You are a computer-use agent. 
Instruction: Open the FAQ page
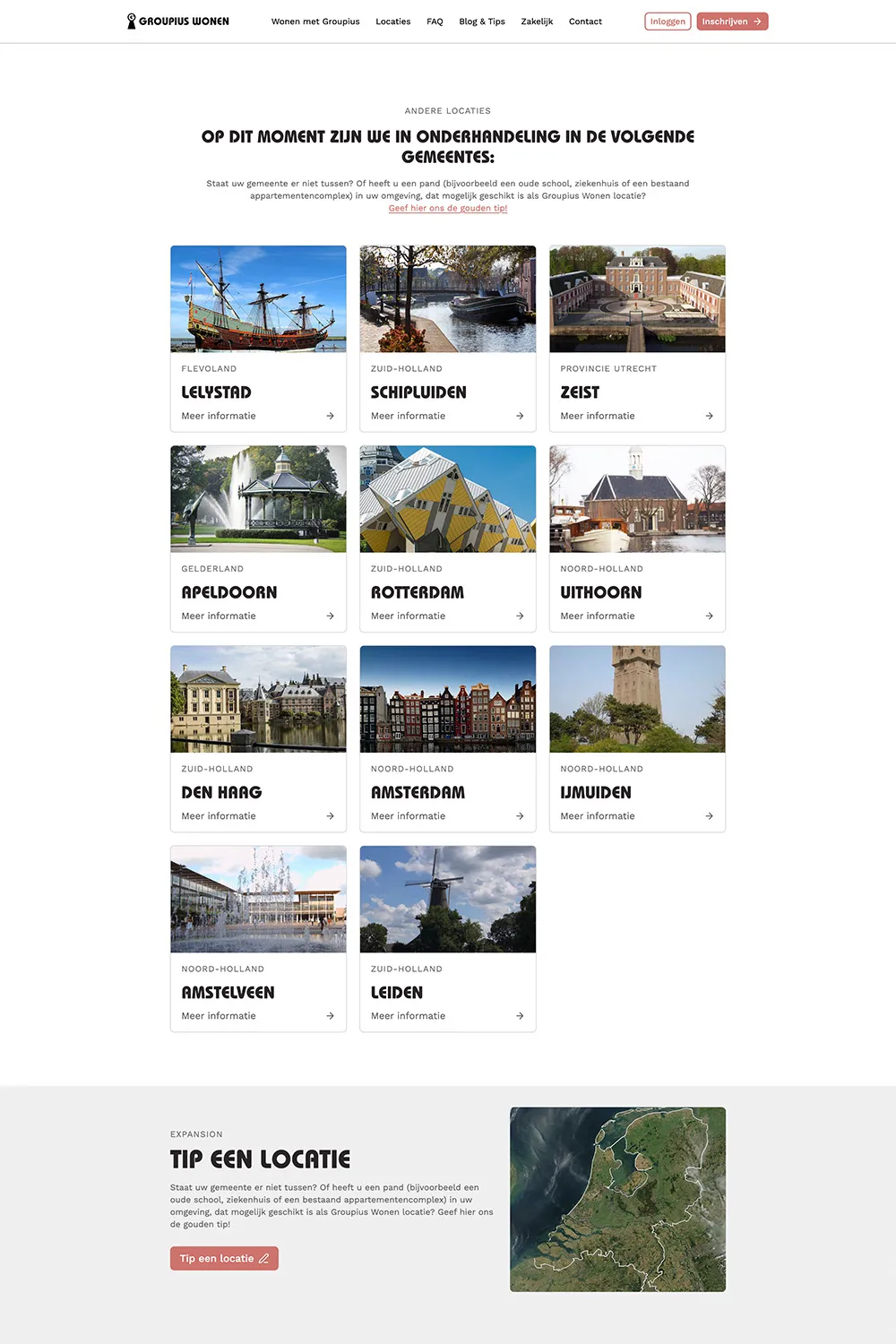(435, 22)
